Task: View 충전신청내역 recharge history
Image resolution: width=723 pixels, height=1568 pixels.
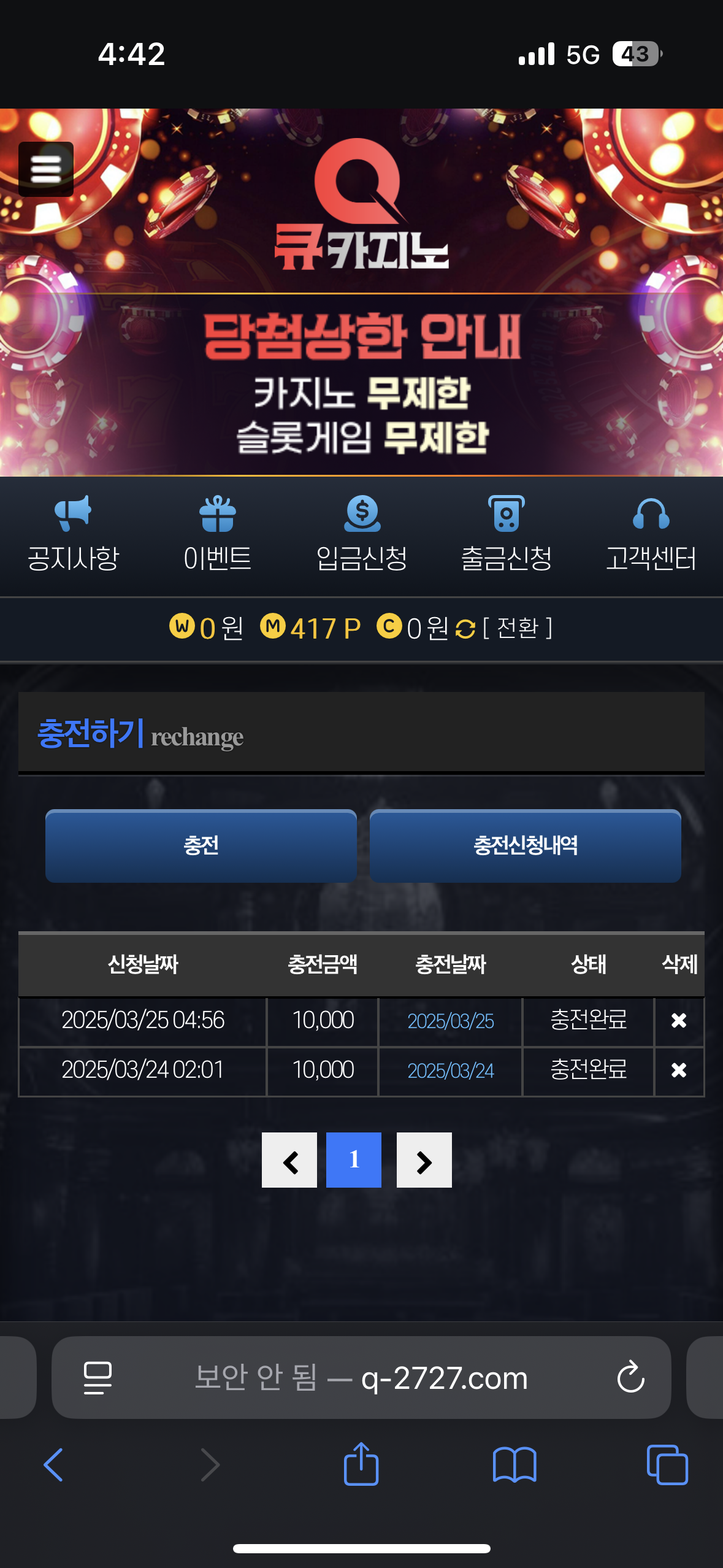Action: tap(526, 846)
